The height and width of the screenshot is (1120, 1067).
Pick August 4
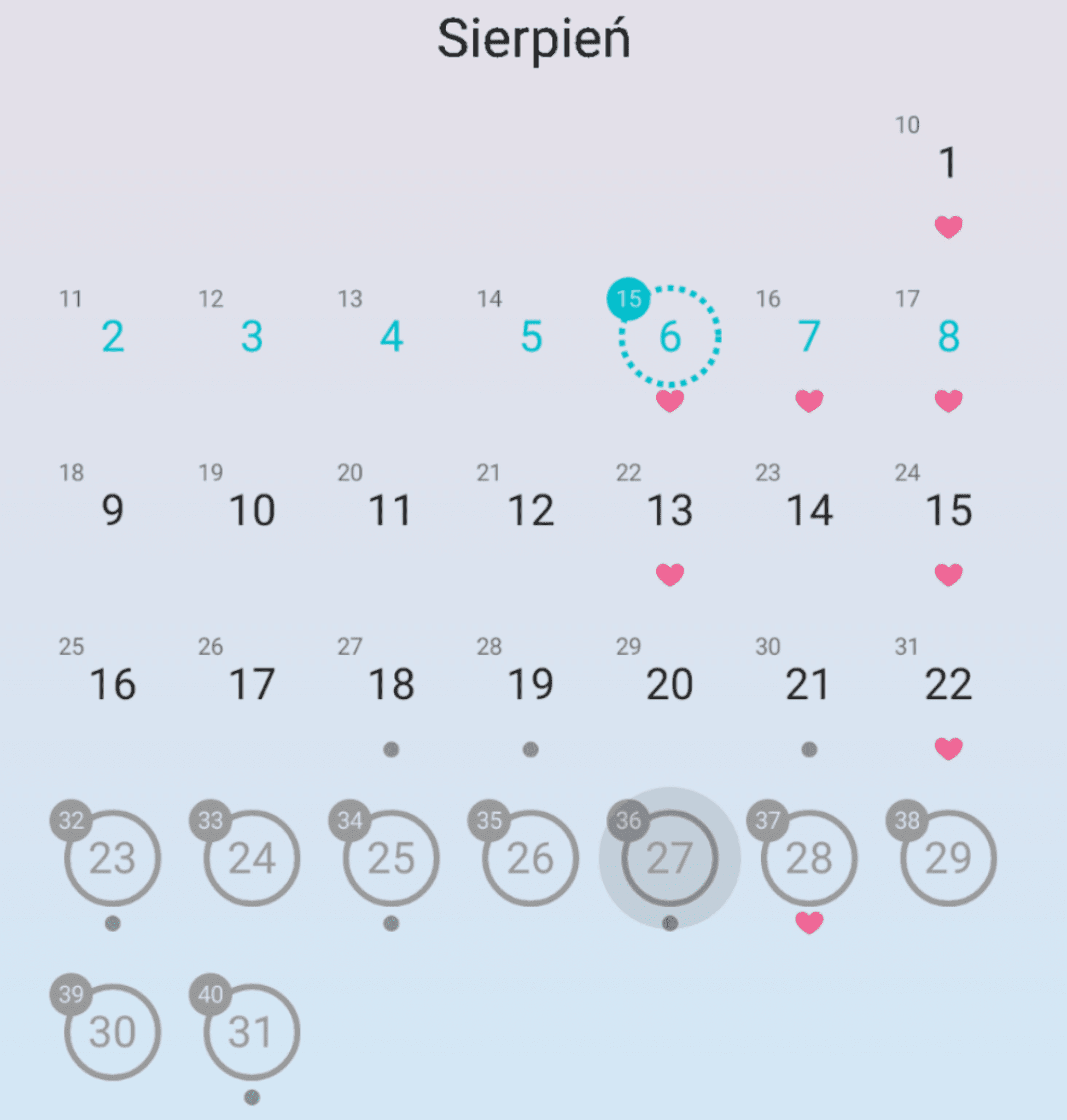click(x=392, y=336)
